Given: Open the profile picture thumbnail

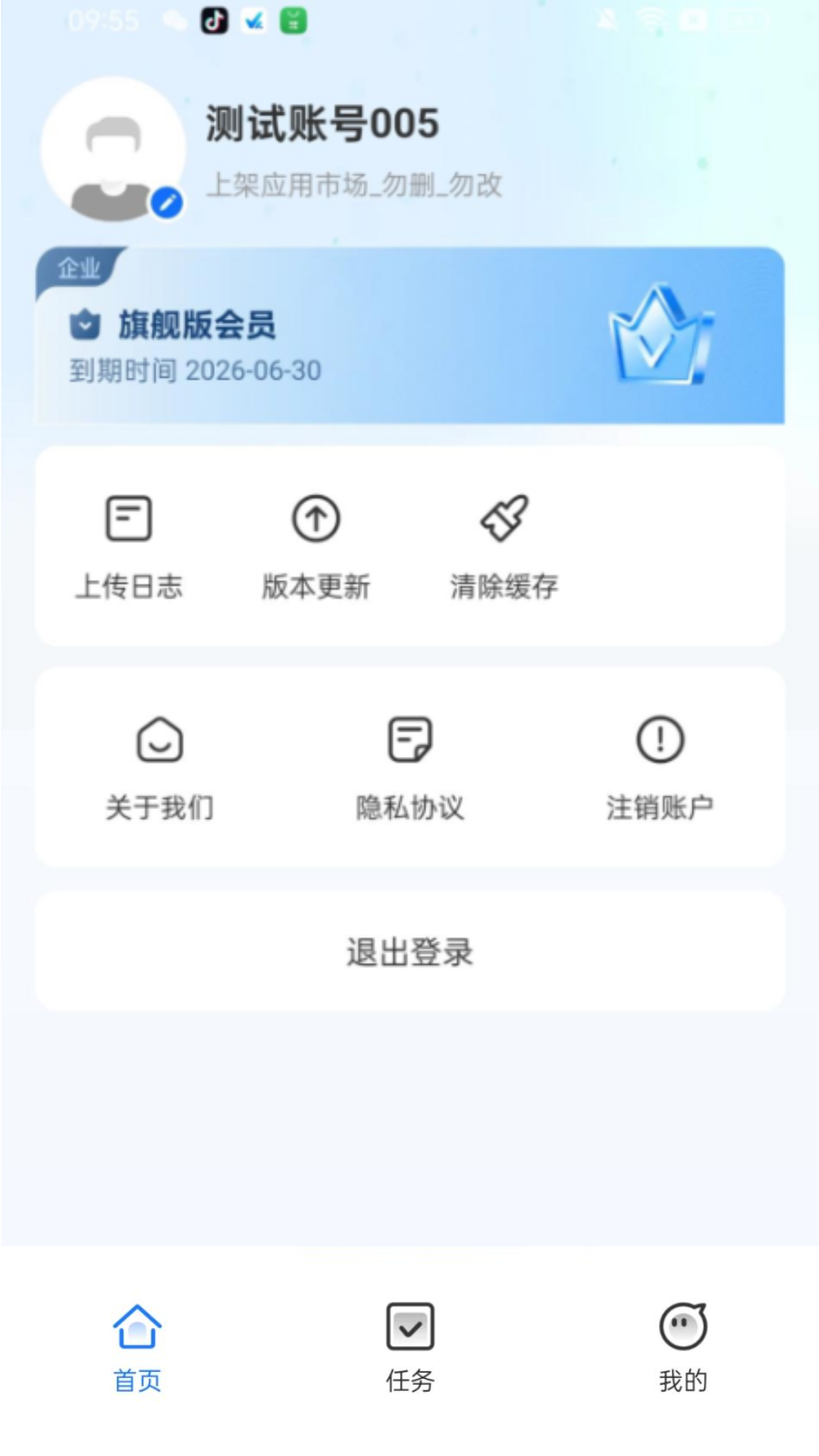Looking at the screenshot, I should [x=112, y=148].
